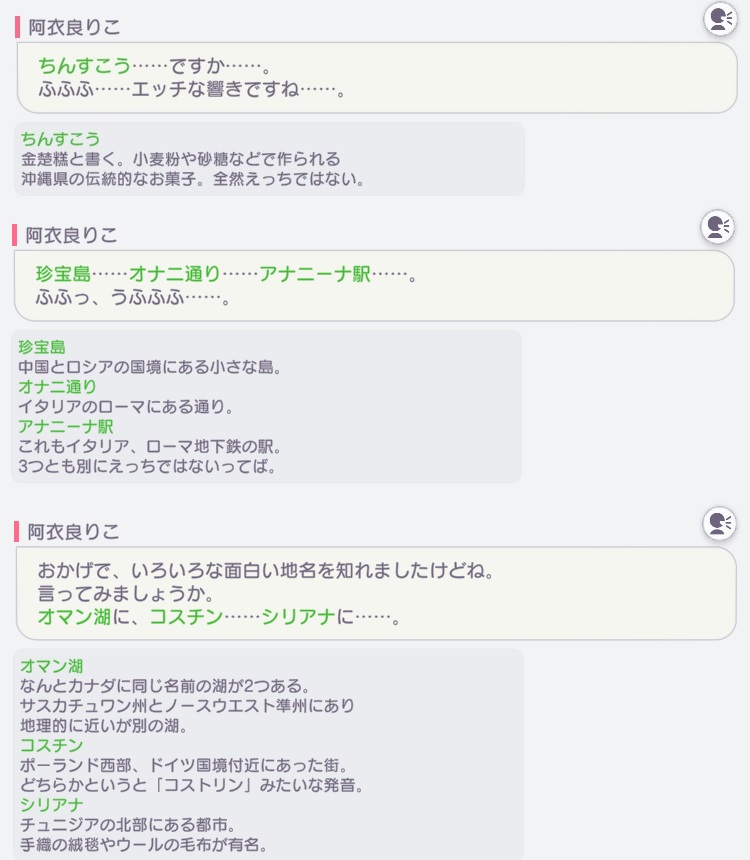Replay voice for the ちんすこう dialogue line
750x860 pixels.
point(719,20)
